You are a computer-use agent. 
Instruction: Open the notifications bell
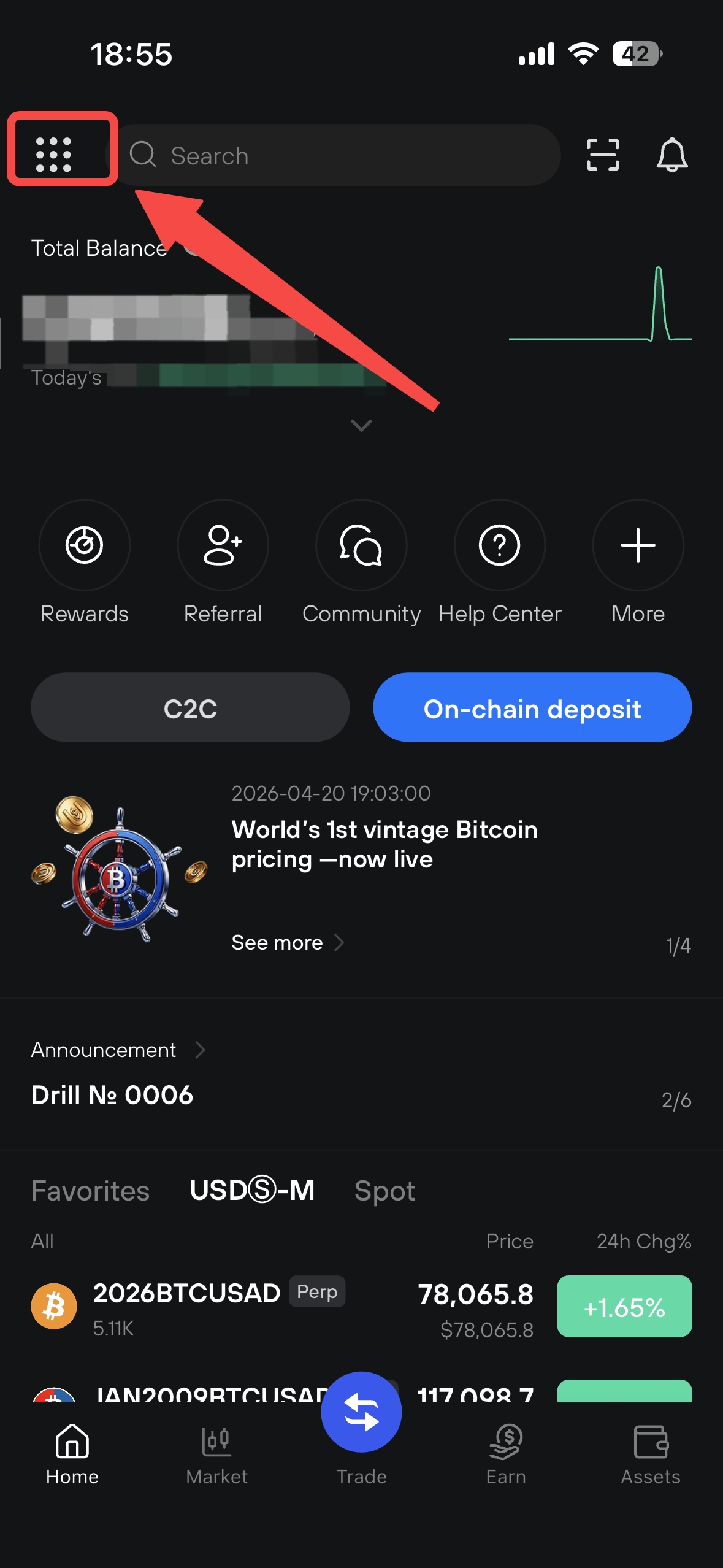(672, 155)
